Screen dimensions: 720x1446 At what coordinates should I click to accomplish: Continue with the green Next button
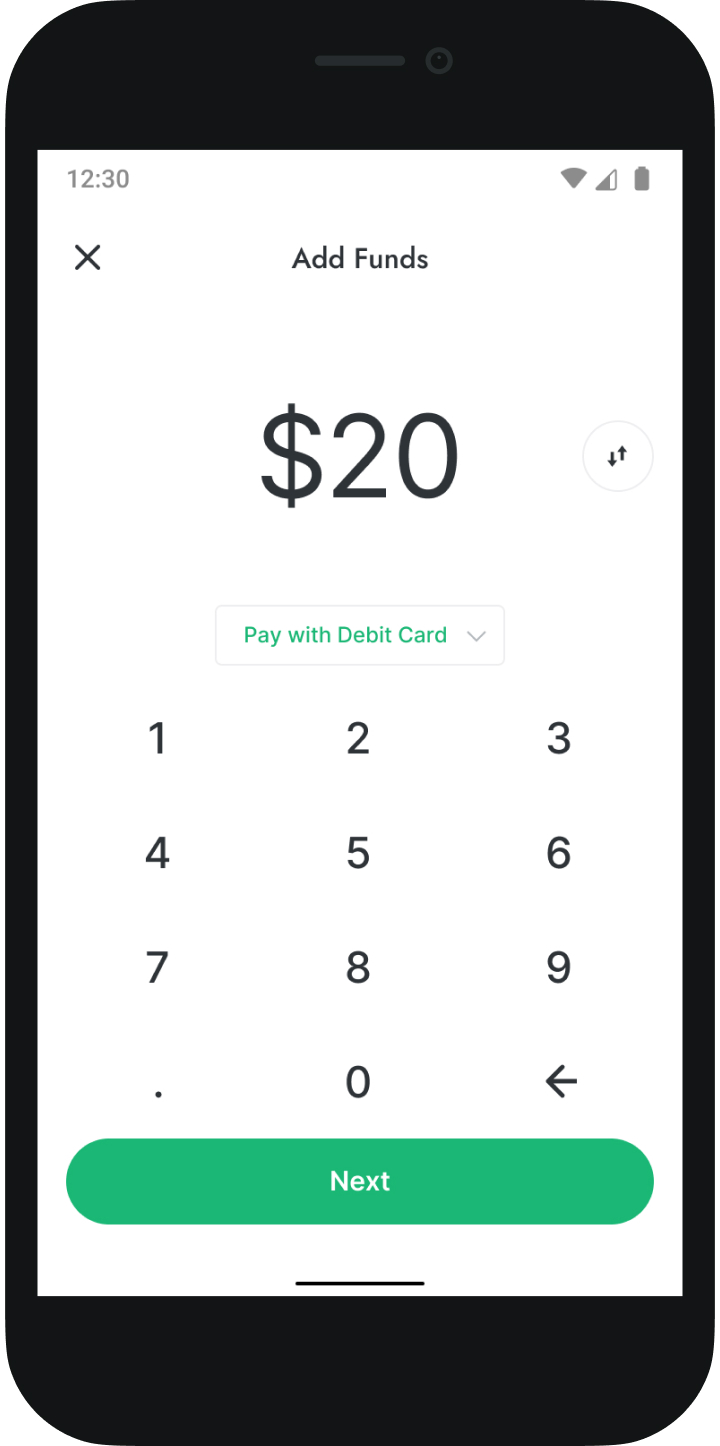click(x=360, y=1181)
